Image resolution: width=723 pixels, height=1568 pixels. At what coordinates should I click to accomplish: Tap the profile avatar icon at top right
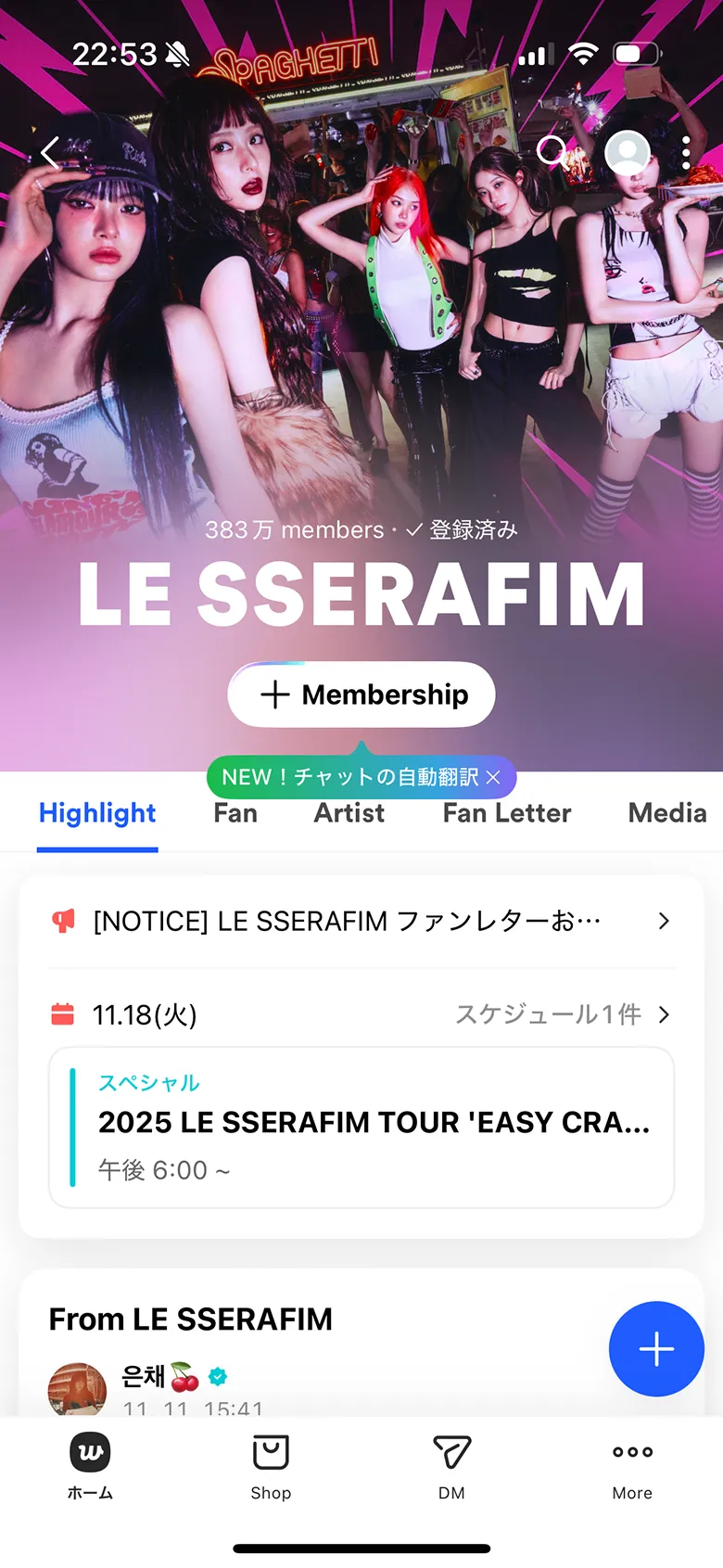pyautogui.click(x=627, y=151)
